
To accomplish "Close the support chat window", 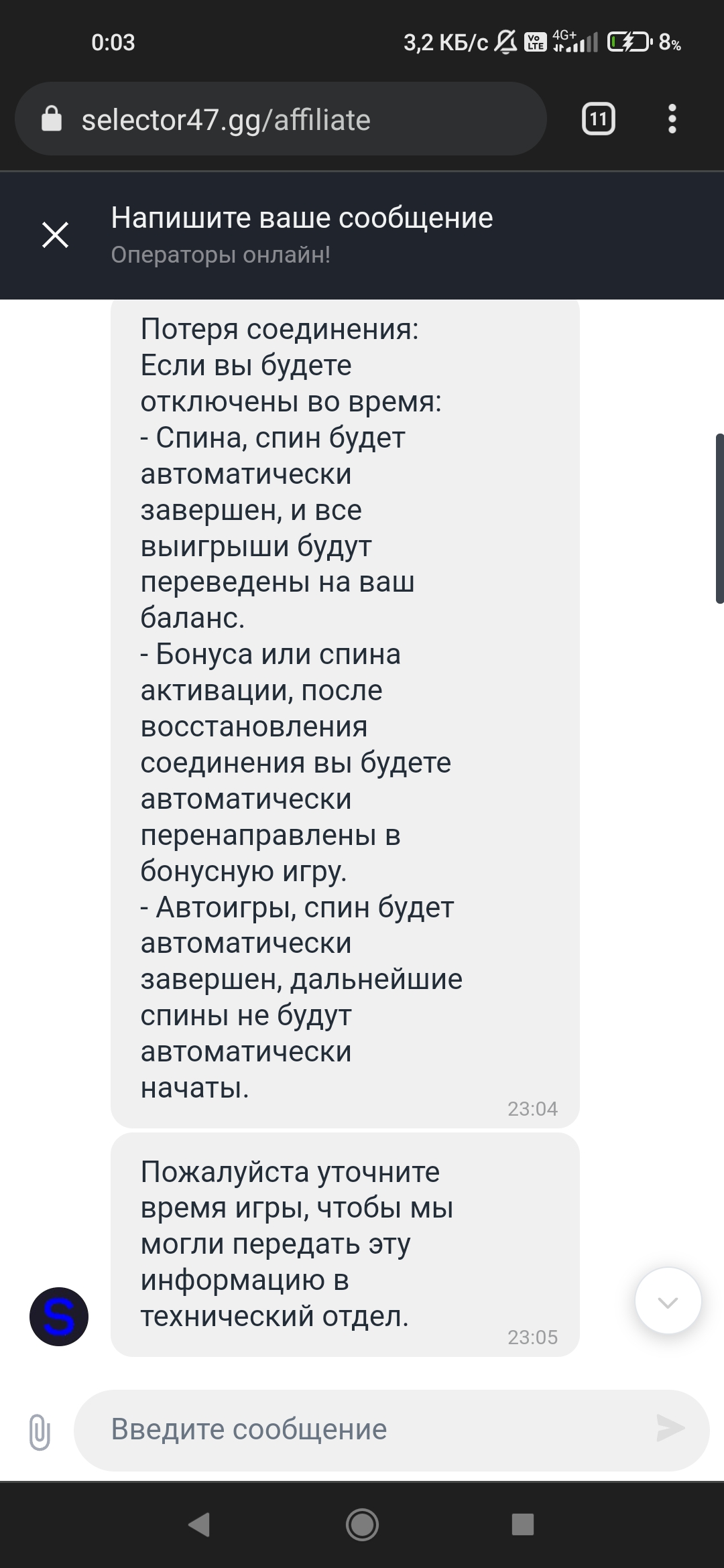I will coord(55,235).
